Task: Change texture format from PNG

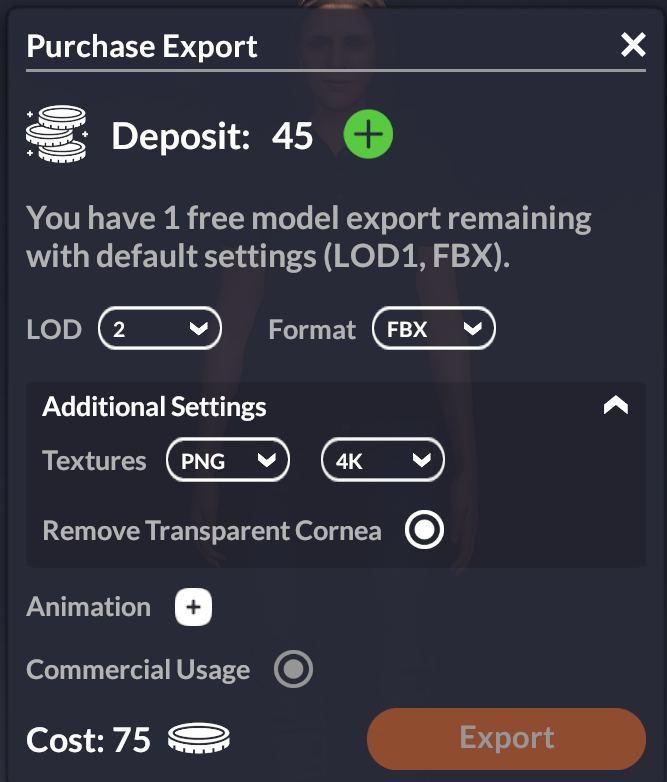Action: coord(228,460)
